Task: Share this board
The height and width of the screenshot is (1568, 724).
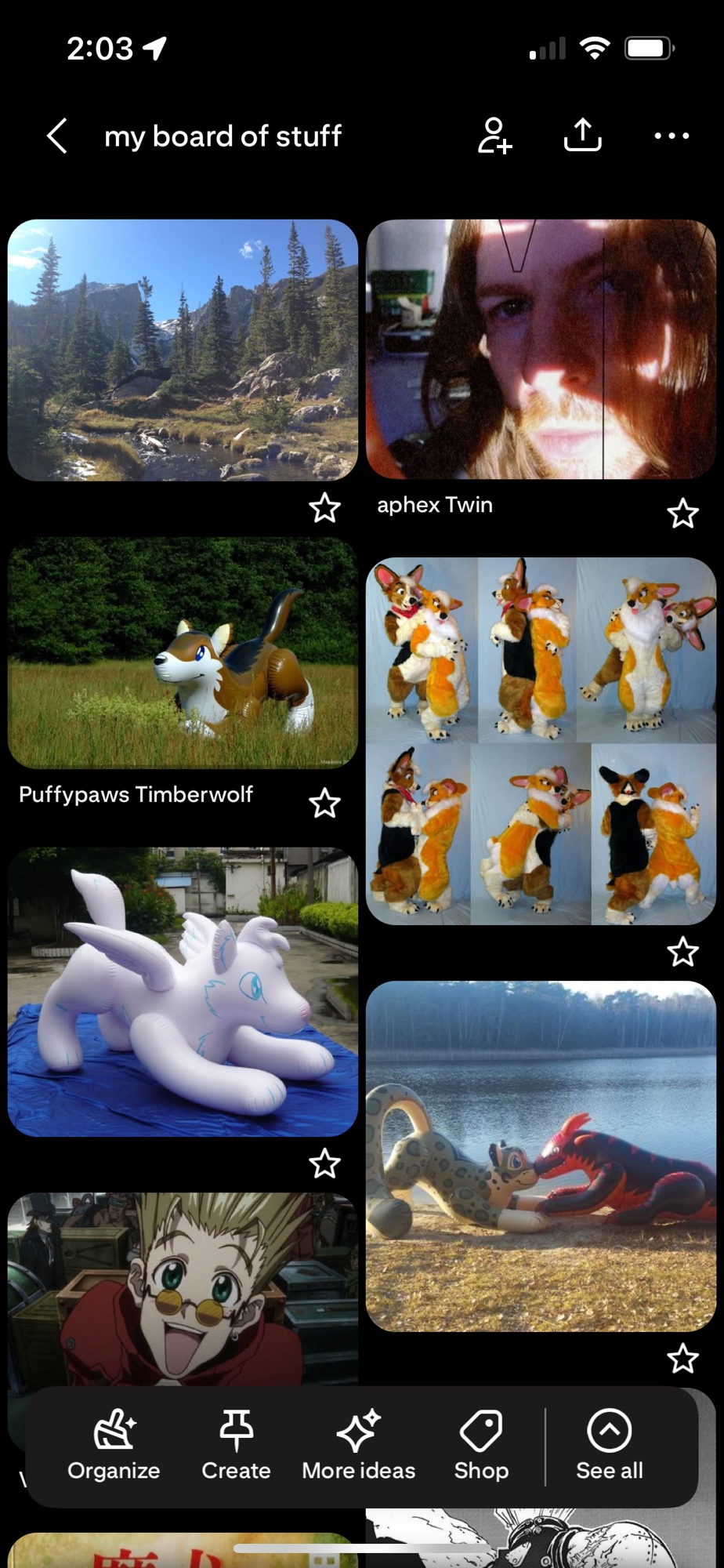Action: pos(582,136)
